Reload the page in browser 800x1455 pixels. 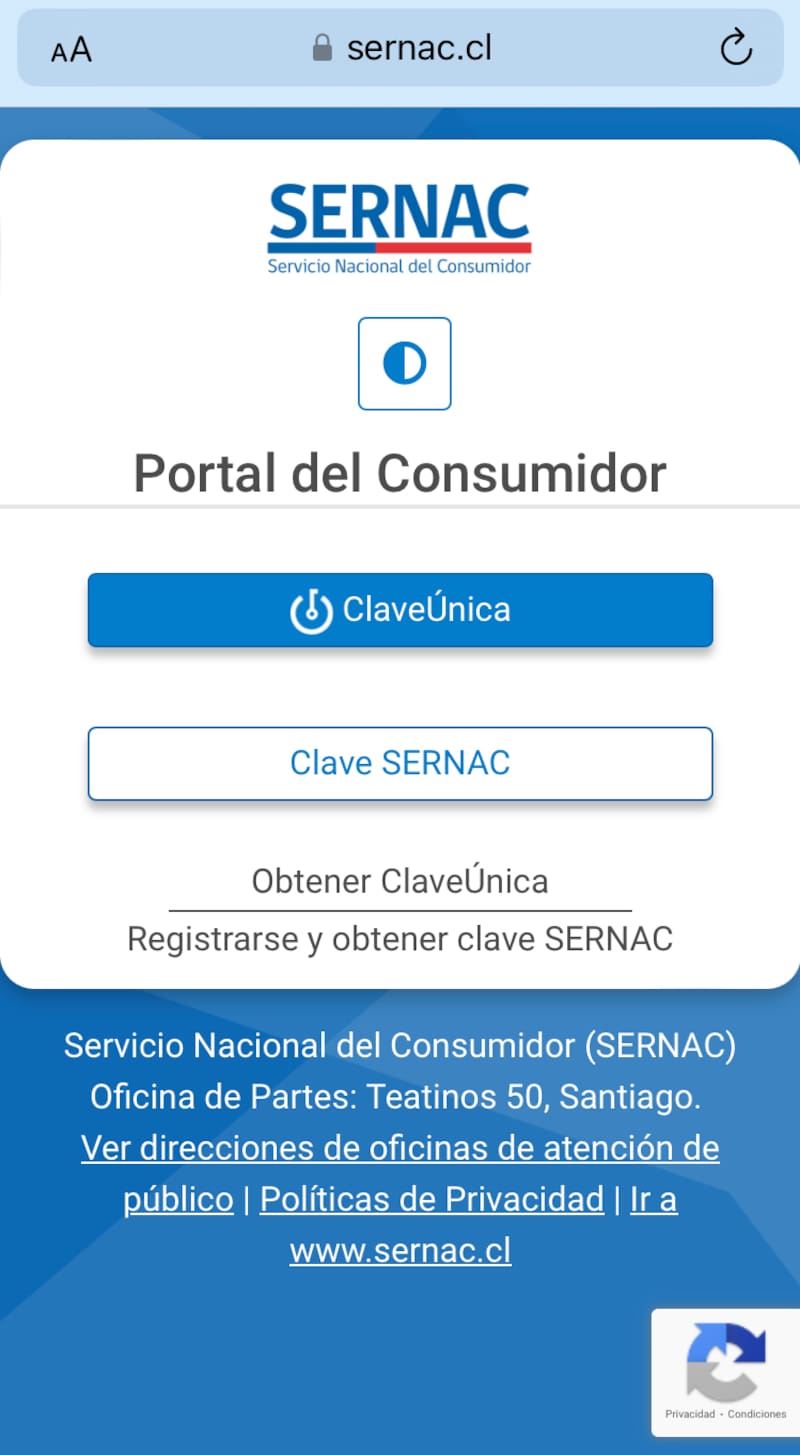(x=736, y=48)
